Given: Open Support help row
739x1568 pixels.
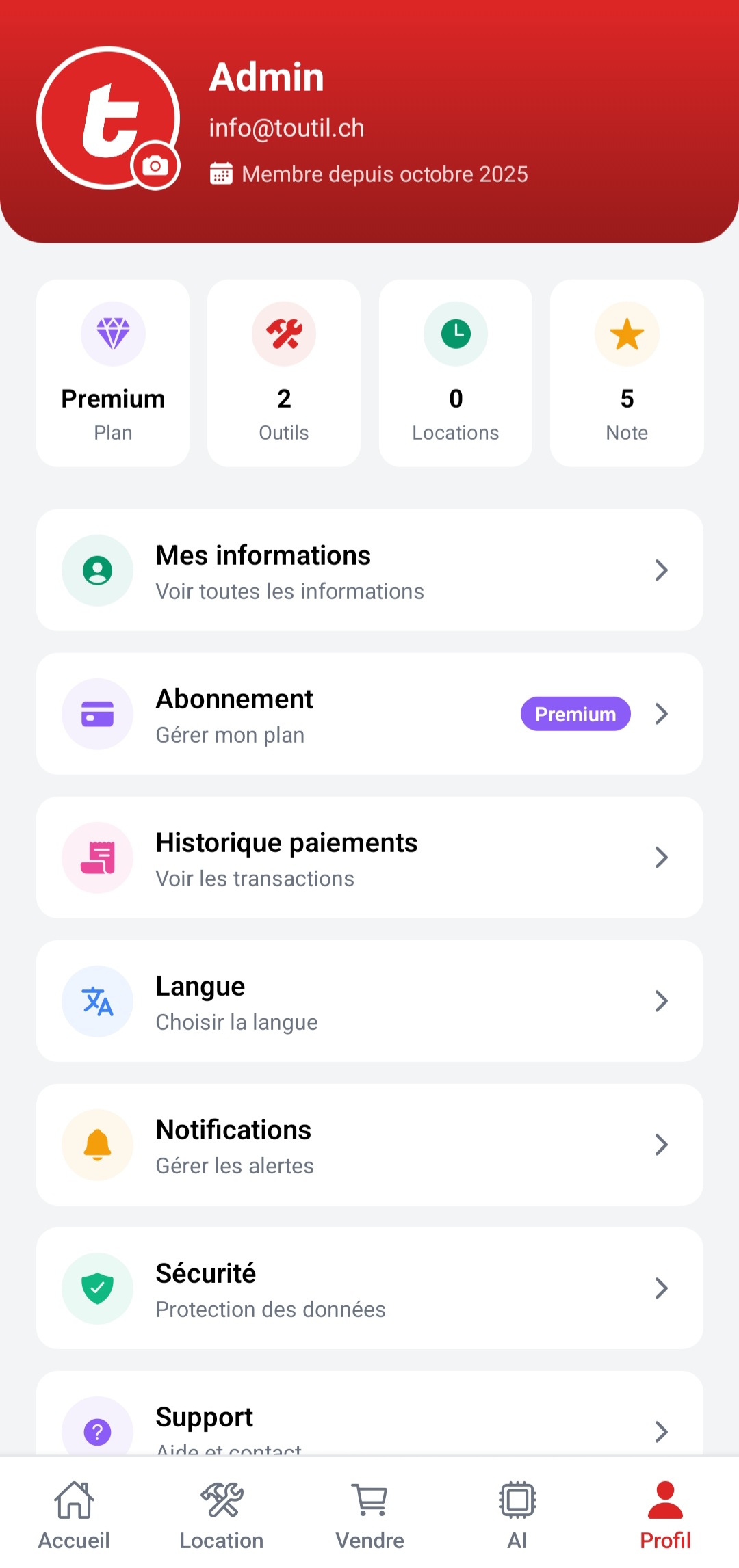Looking at the screenshot, I should click(x=369, y=1422).
